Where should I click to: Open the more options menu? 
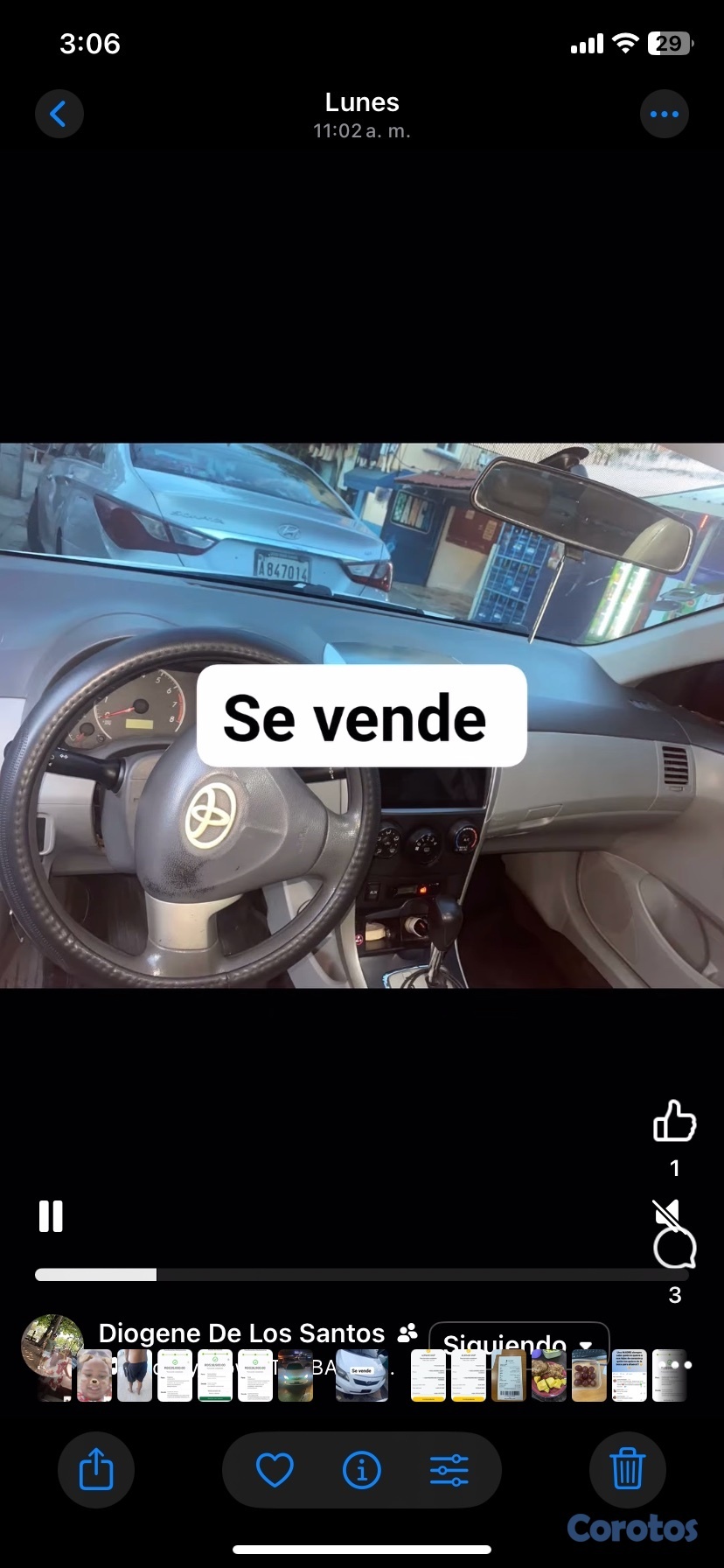665,114
